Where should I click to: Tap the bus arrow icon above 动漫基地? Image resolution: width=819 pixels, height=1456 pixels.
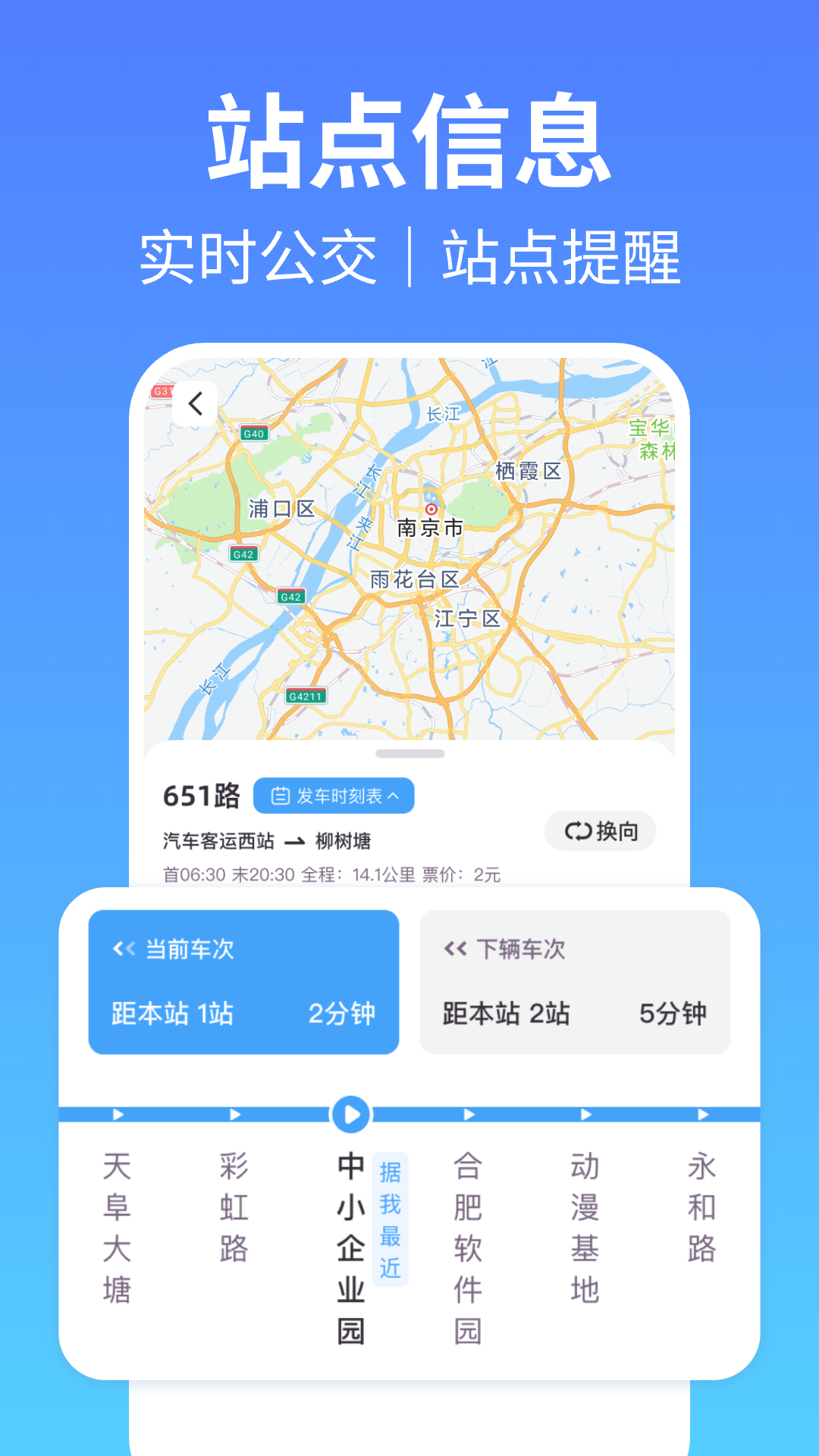pyautogui.click(x=585, y=1115)
